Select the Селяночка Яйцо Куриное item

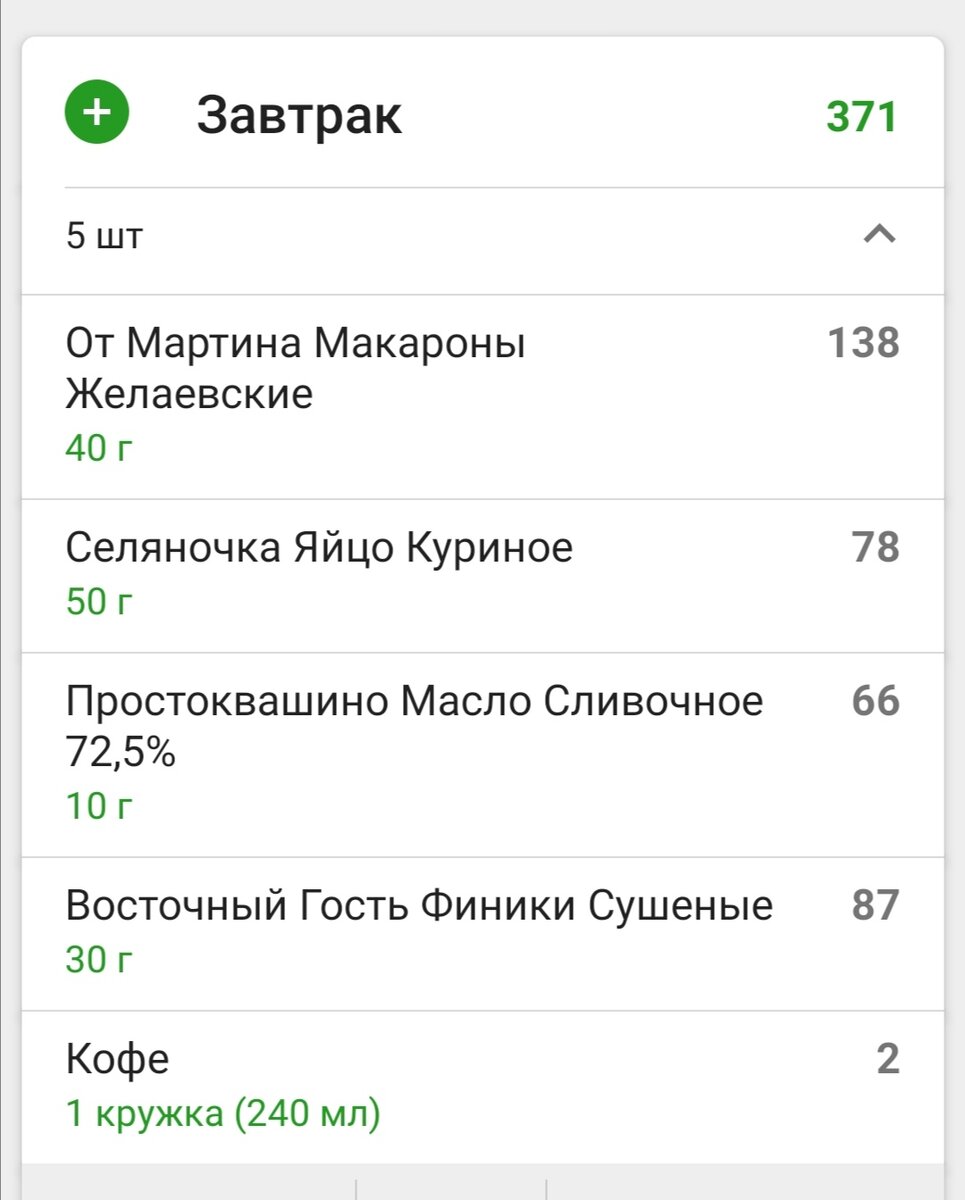[x=318, y=547]
